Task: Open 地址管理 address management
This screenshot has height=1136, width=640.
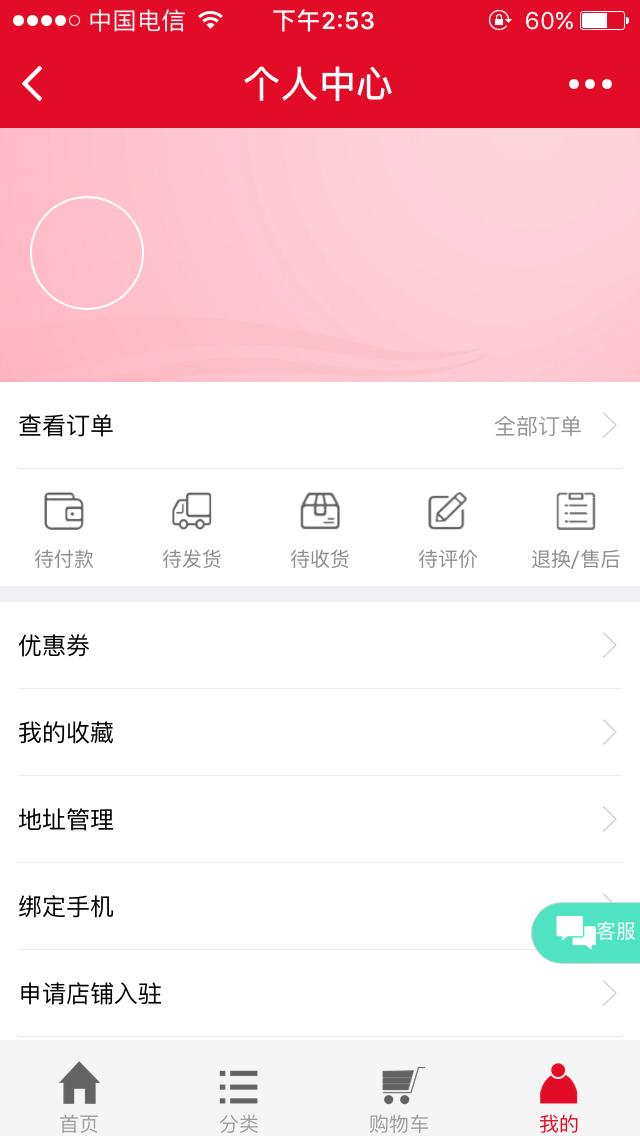Action: click(x=320, y=819)
